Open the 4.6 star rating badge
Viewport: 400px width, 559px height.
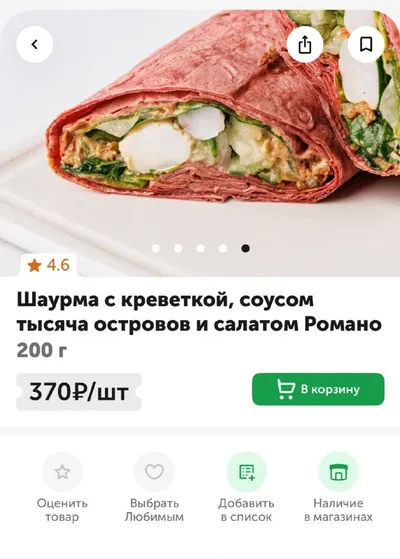(49, 265)
